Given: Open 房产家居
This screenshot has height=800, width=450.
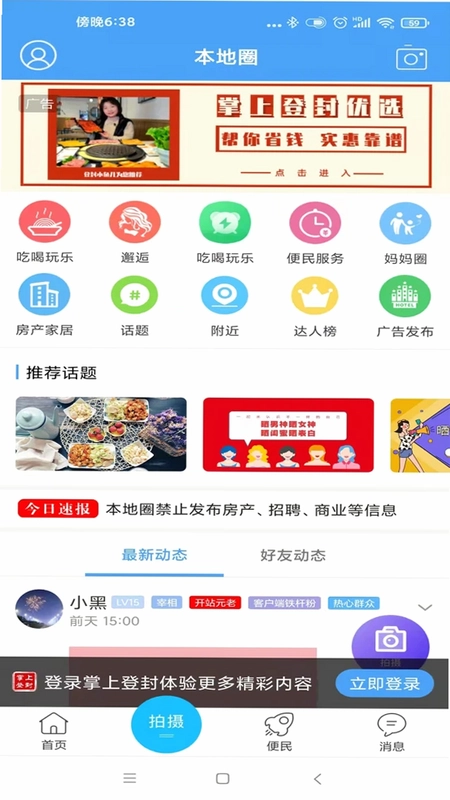Looking at the screenshot, I should coord(44,305).
